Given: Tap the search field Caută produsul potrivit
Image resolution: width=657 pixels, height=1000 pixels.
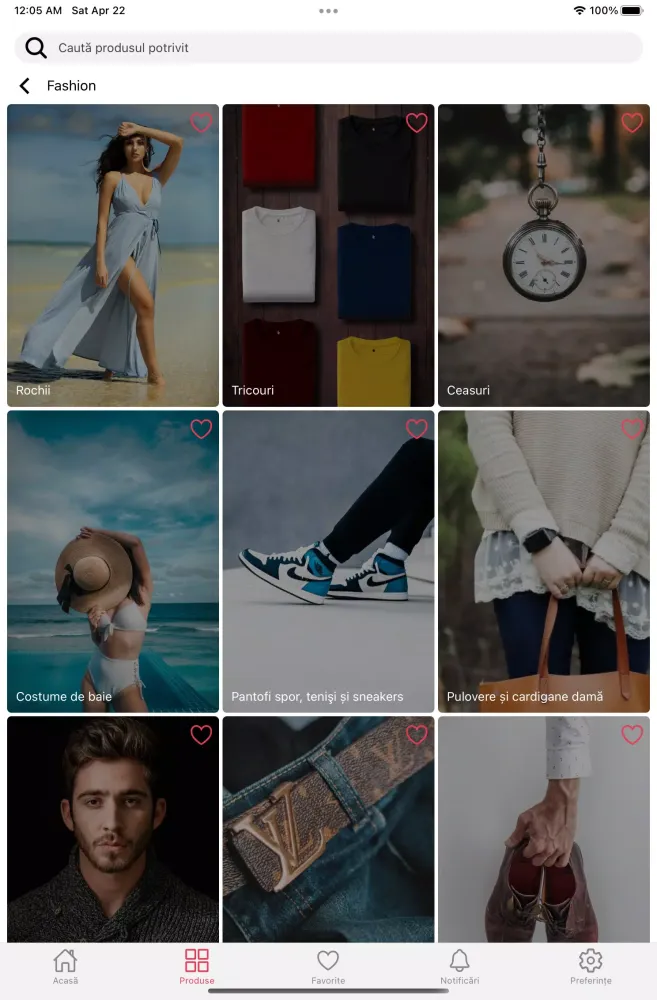Looking at the screenshot, I should click(340, 48).
